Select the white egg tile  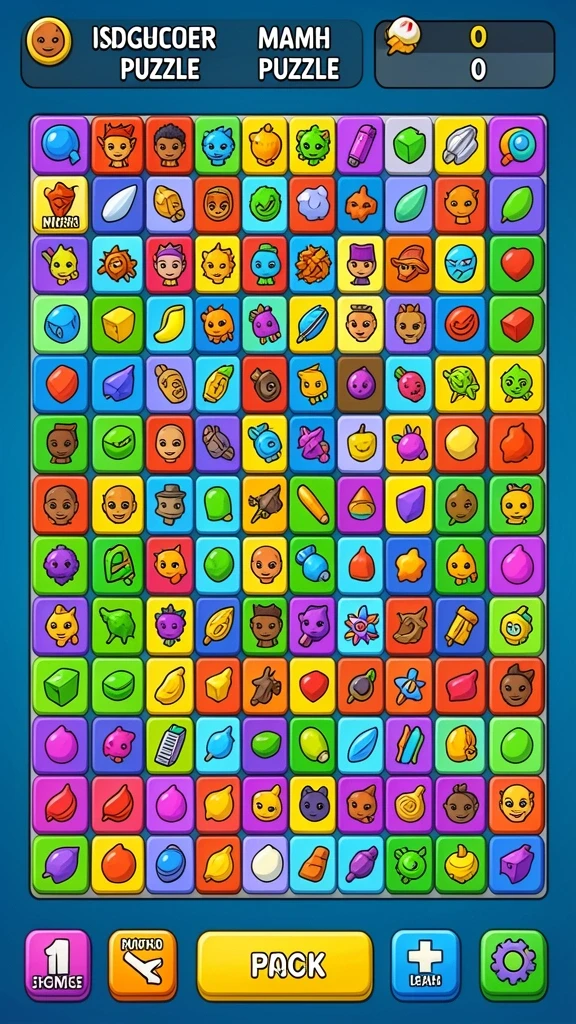[265, 863]
